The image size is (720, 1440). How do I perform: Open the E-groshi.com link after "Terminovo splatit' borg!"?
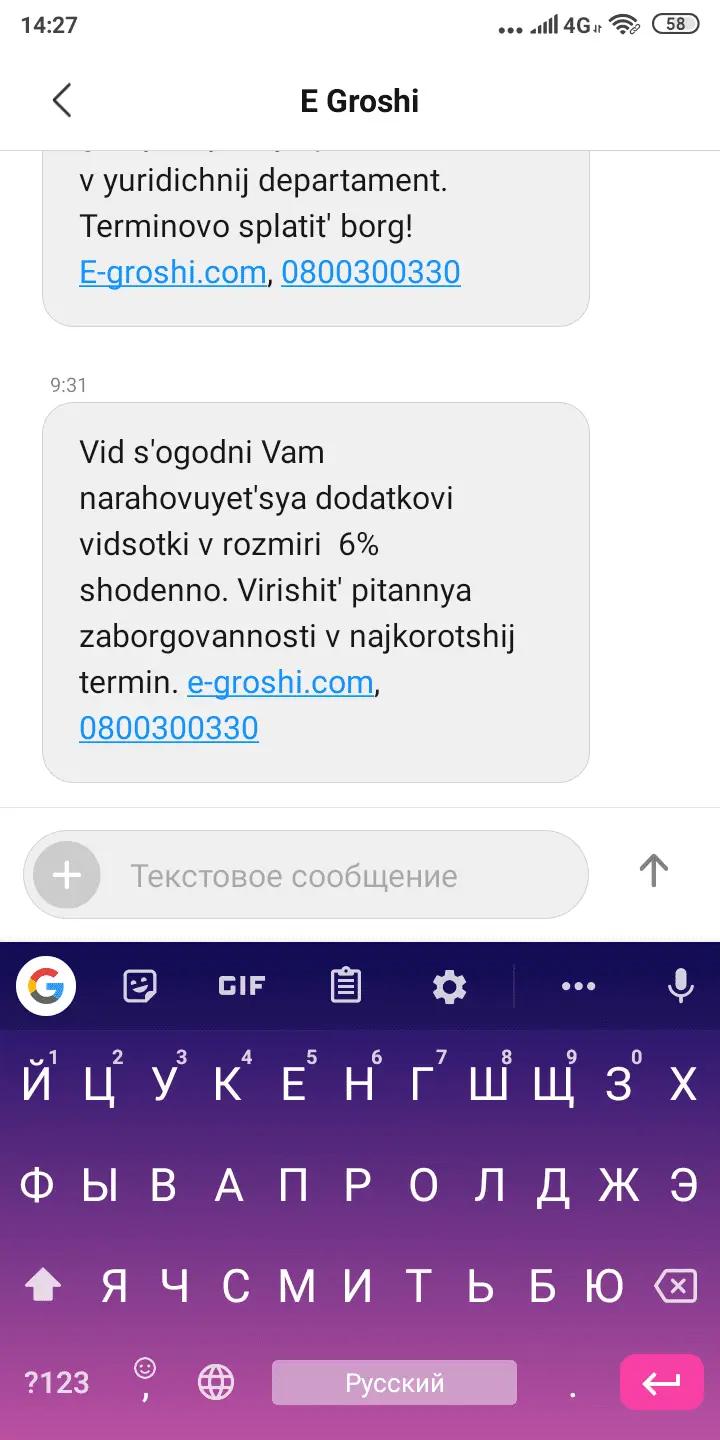coord(173,272)
